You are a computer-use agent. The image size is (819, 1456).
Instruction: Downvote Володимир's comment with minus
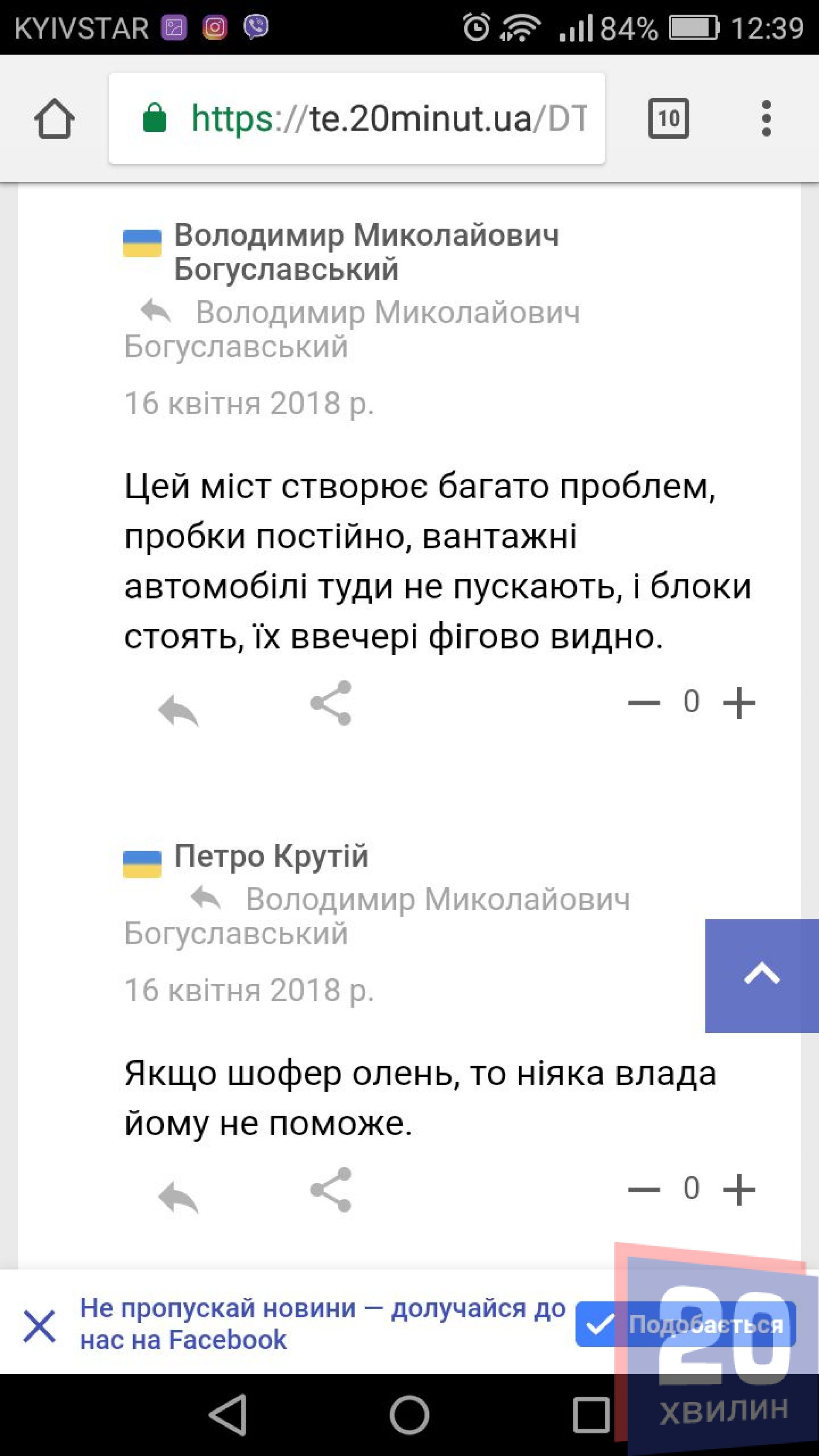[644, 703]
